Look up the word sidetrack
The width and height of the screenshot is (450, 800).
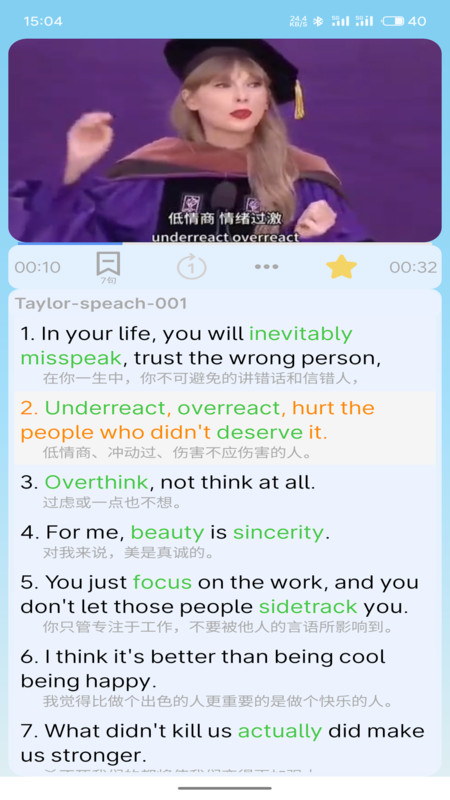pos(308,607)
